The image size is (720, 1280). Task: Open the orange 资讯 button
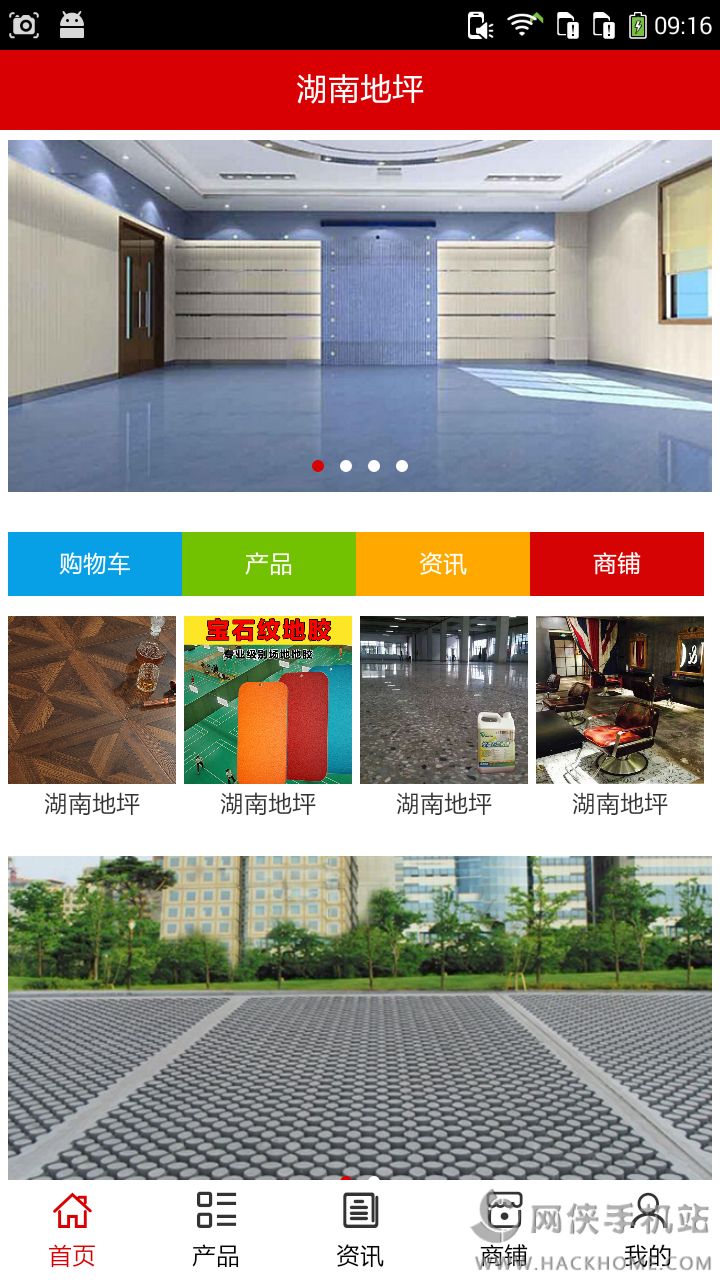pos(443,564)
